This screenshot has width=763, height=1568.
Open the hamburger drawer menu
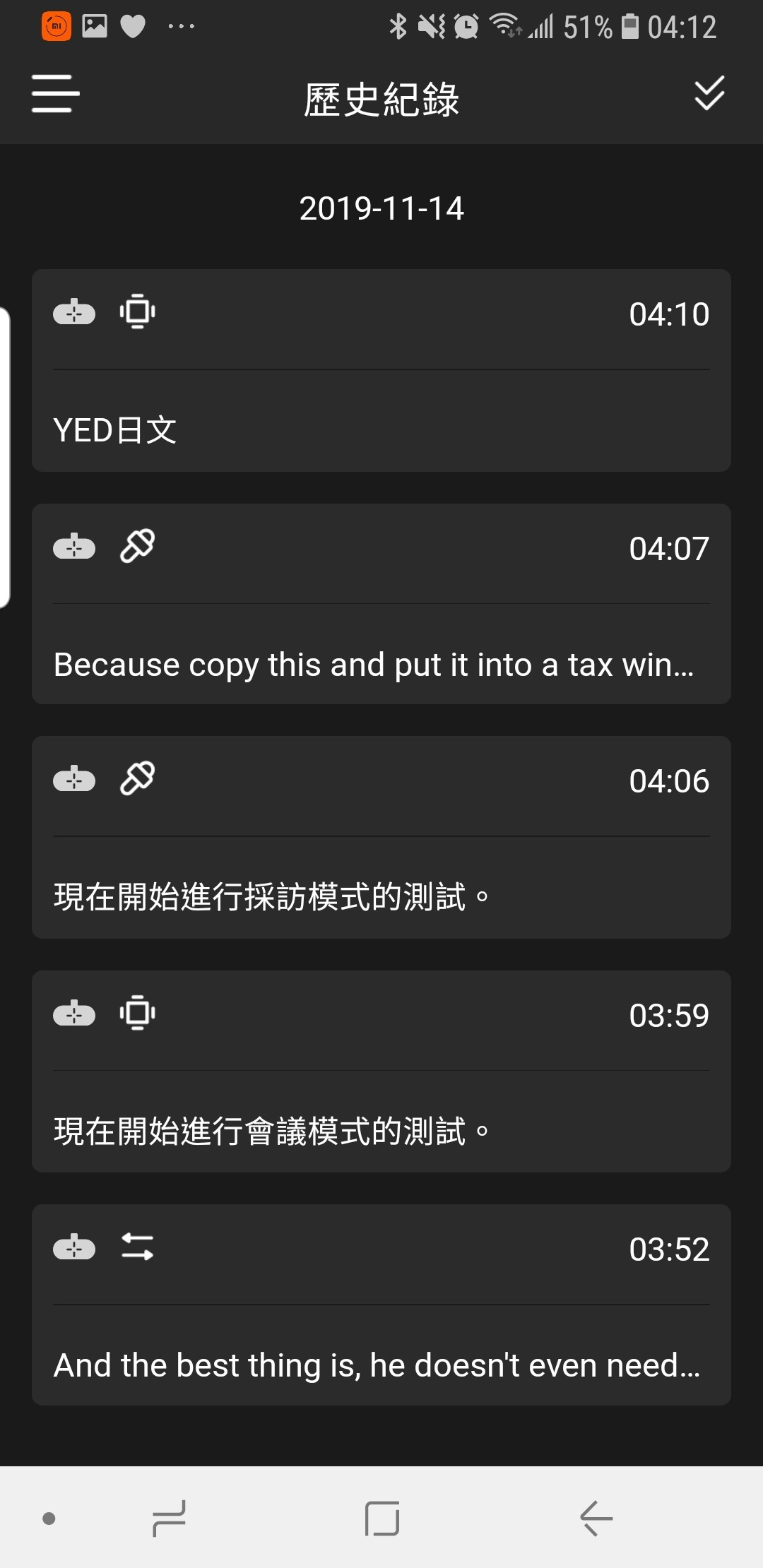click(x=55, y=94)
